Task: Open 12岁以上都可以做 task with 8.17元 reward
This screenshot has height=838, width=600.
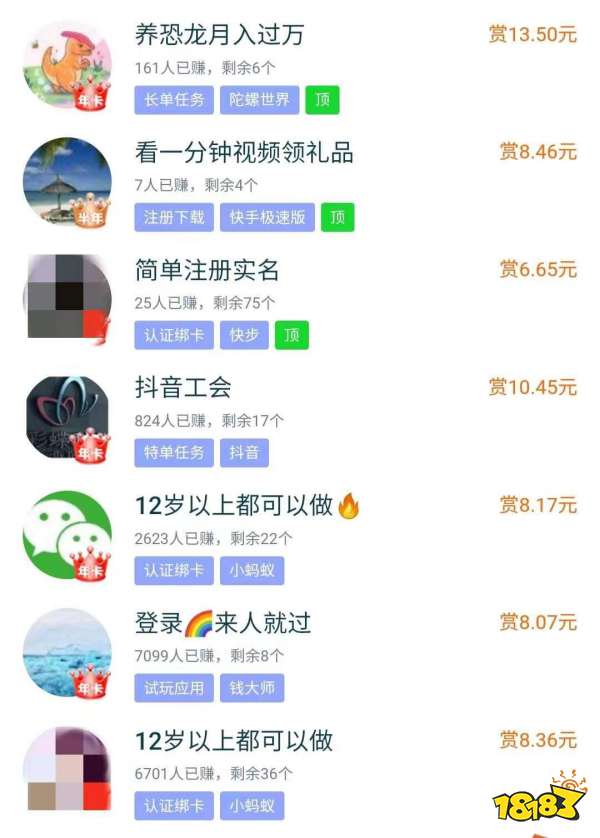Action: point(234,506)
